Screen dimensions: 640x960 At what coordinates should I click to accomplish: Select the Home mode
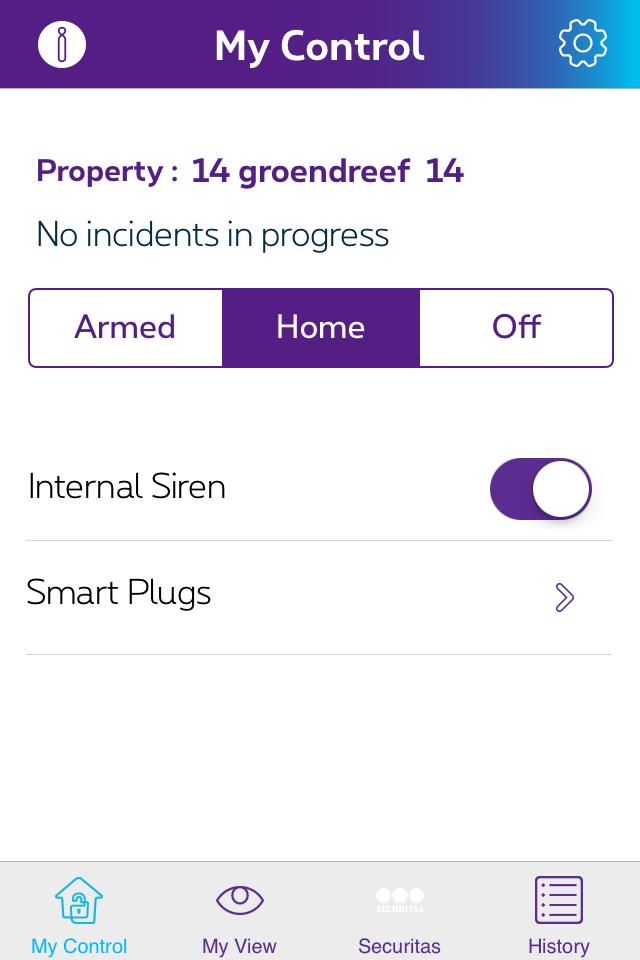coord(320,328)
